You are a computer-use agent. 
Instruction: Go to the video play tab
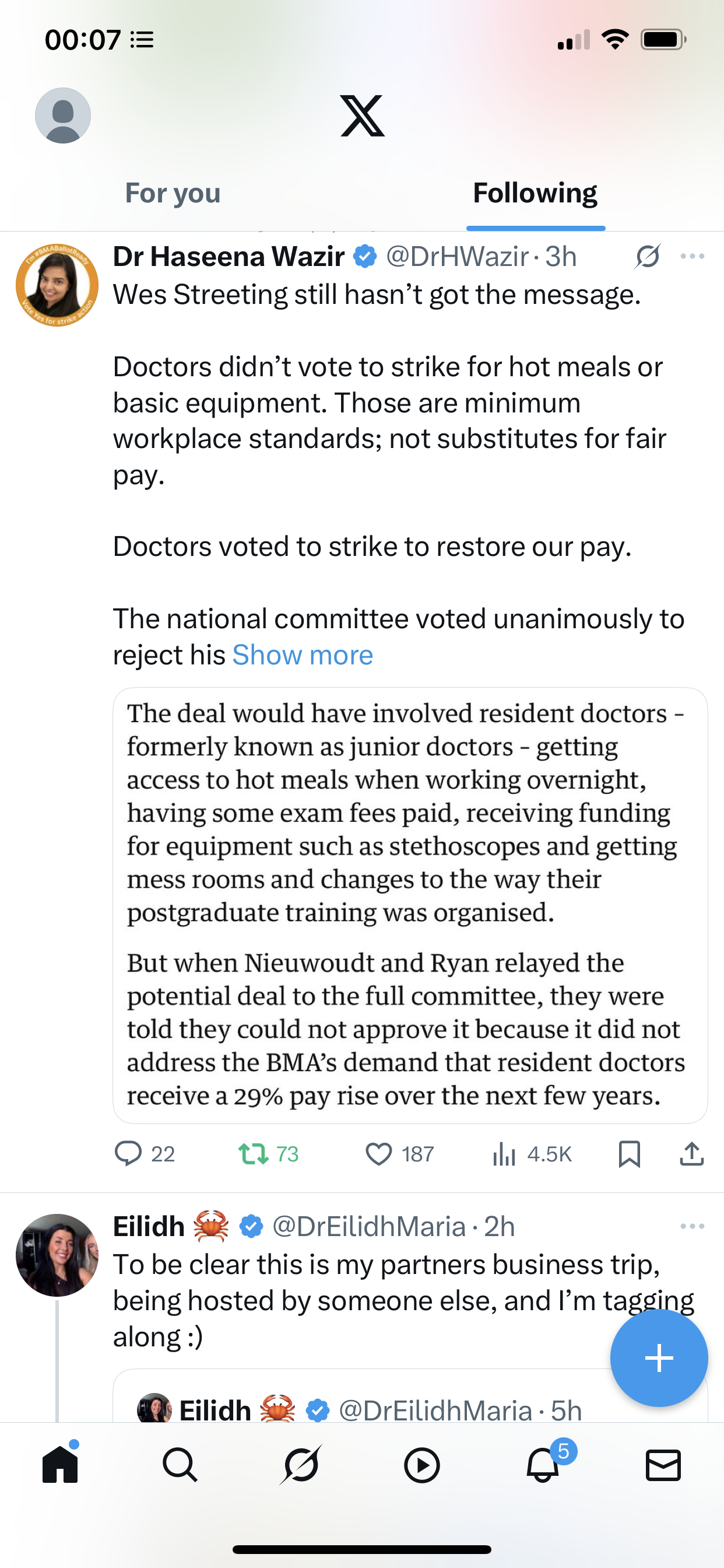click(x=421, y=1465)
